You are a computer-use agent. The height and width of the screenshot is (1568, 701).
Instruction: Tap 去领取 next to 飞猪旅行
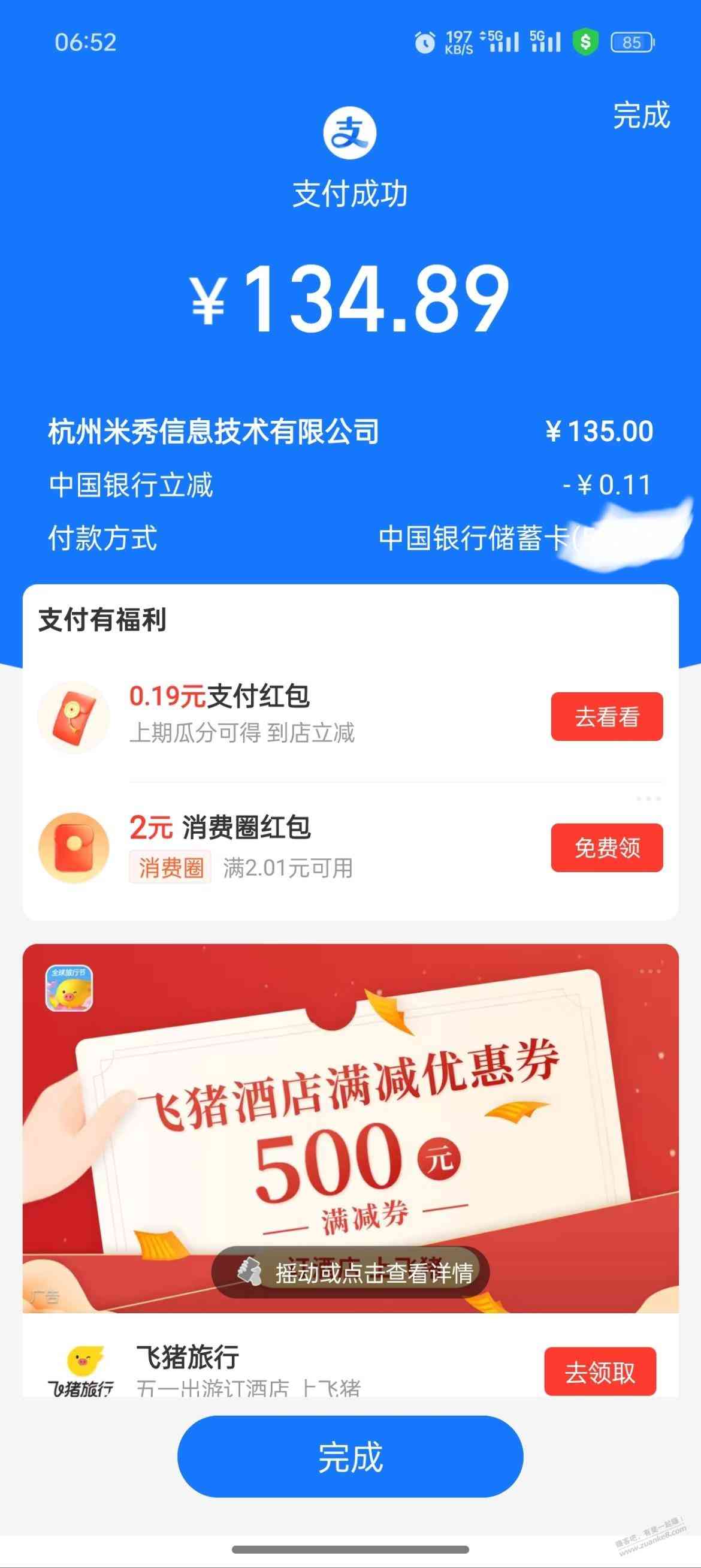coord(599,1372)
